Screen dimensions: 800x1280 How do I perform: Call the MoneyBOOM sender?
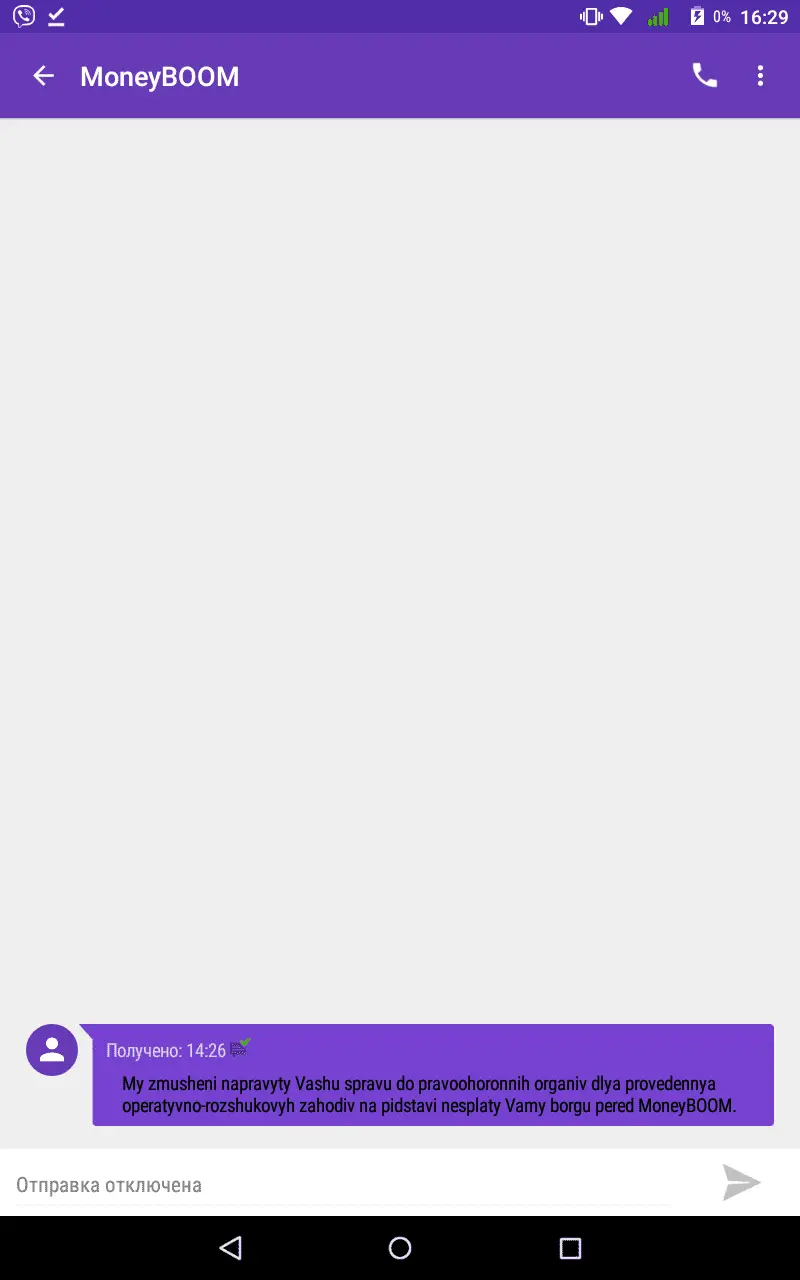(x=705, y=76)
